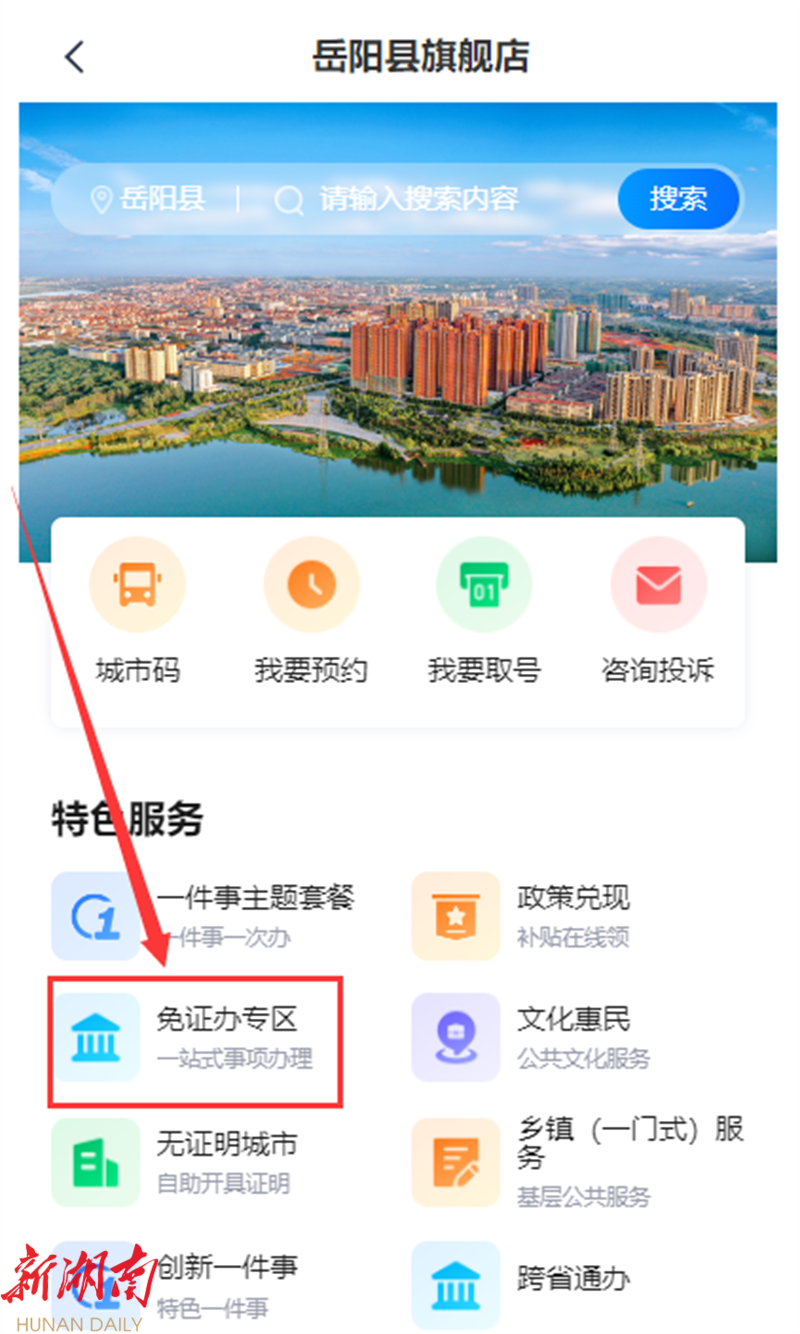Open 一件事主题套餐
800x1334 pixels.
[205, 915]
